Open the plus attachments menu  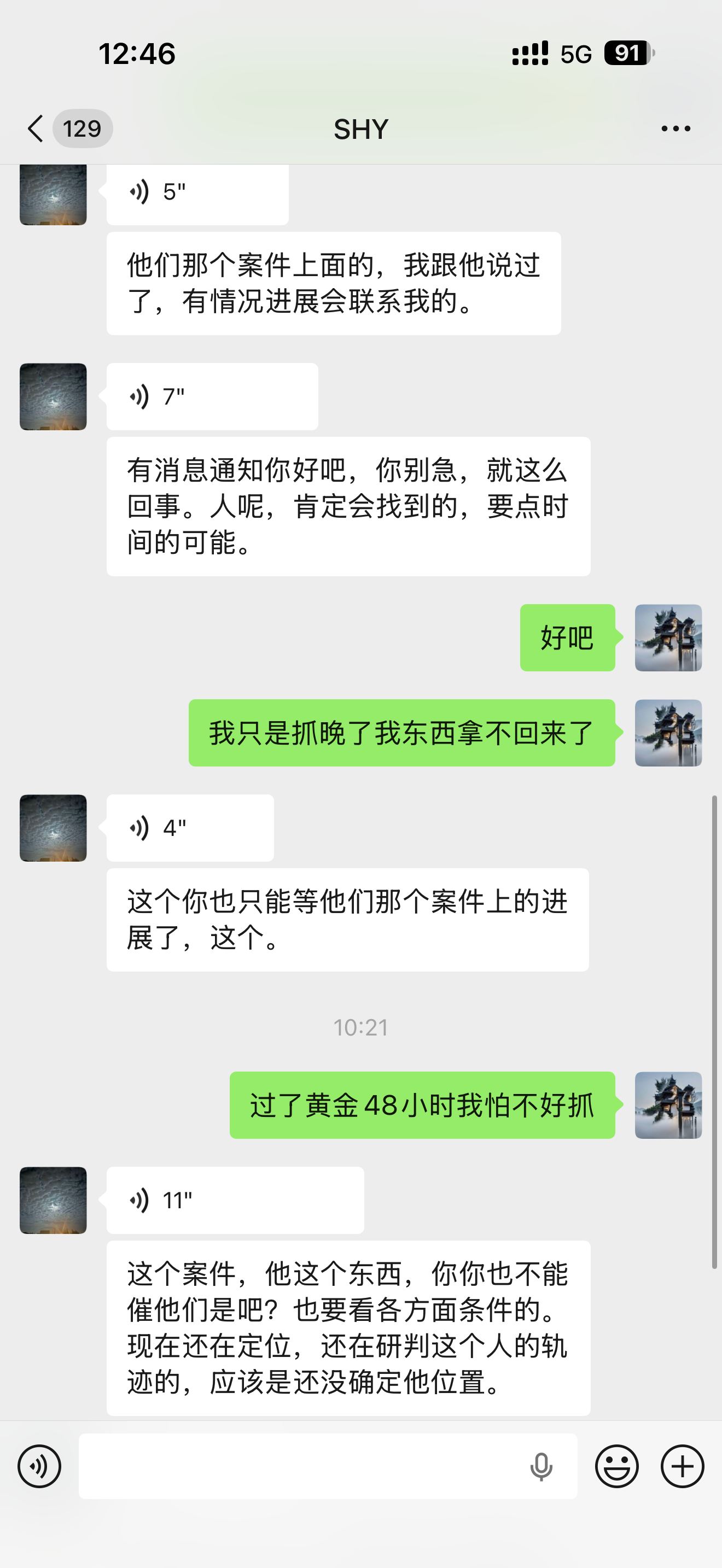coord(683,1466)
